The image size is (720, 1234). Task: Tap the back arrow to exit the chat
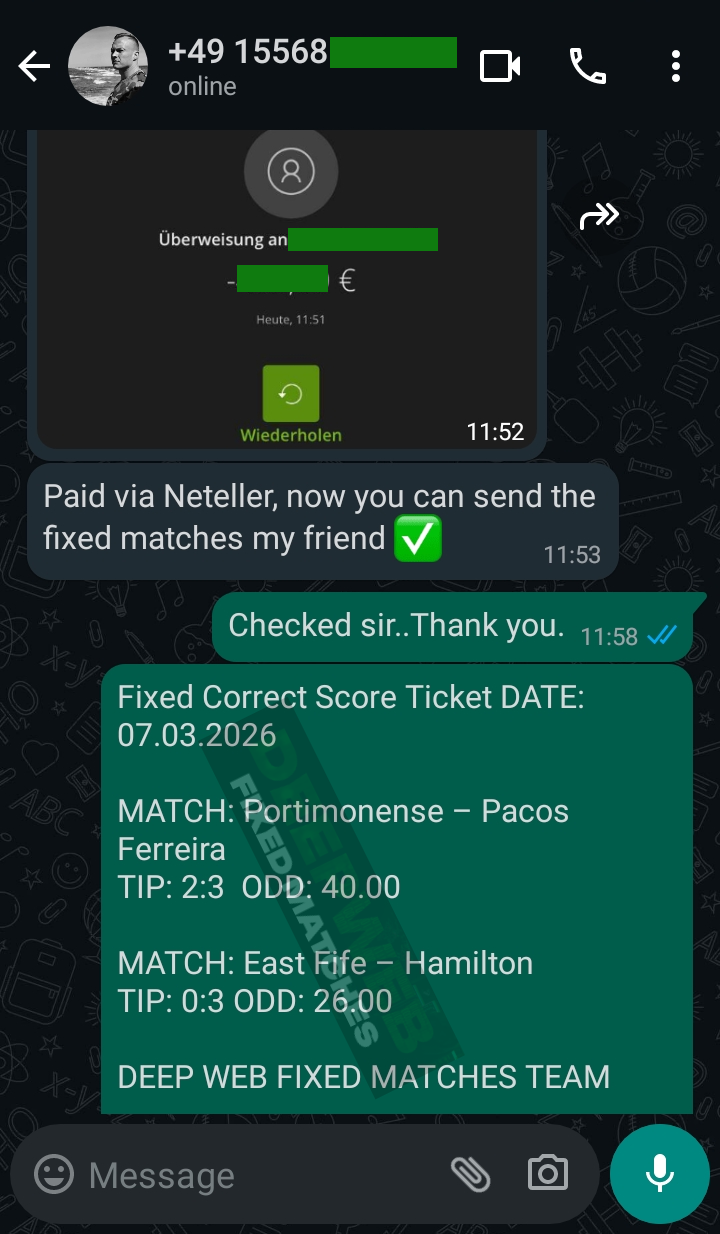pos(33,65)
